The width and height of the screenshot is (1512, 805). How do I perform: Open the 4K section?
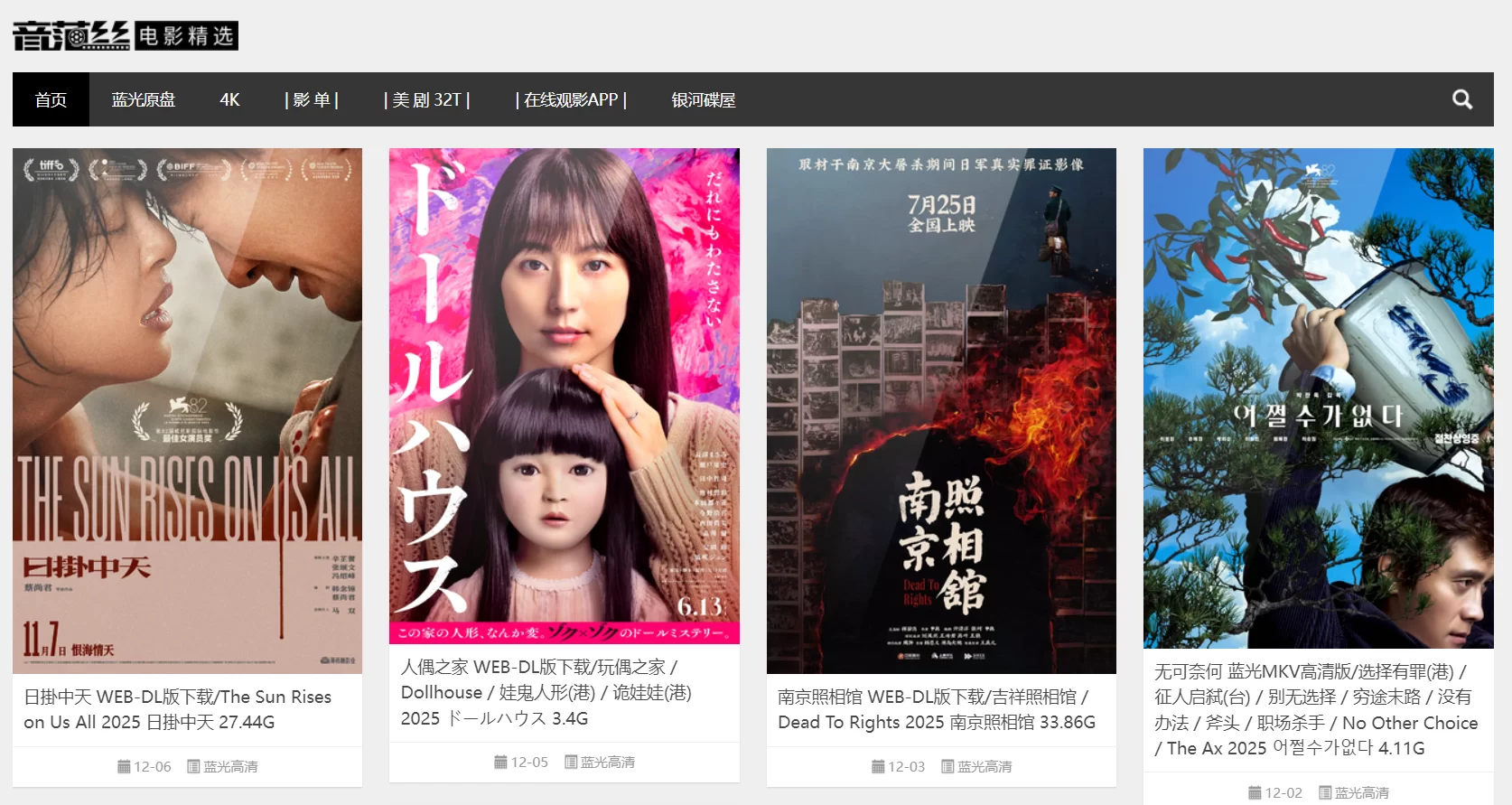[x=229, y=99]
